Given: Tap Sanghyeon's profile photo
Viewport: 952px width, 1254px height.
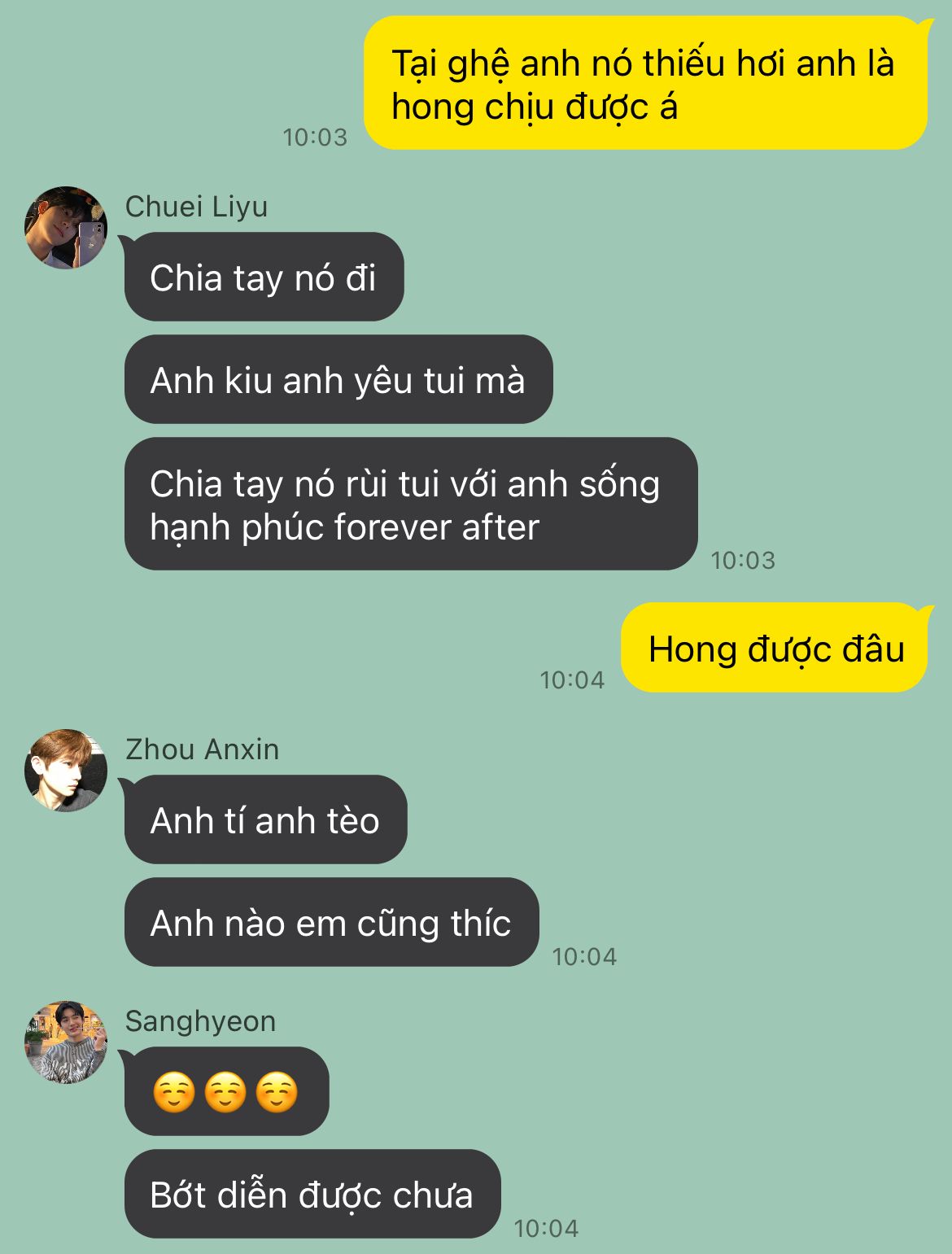Looking at the screenshot, I should click(x=66, y=1042).
